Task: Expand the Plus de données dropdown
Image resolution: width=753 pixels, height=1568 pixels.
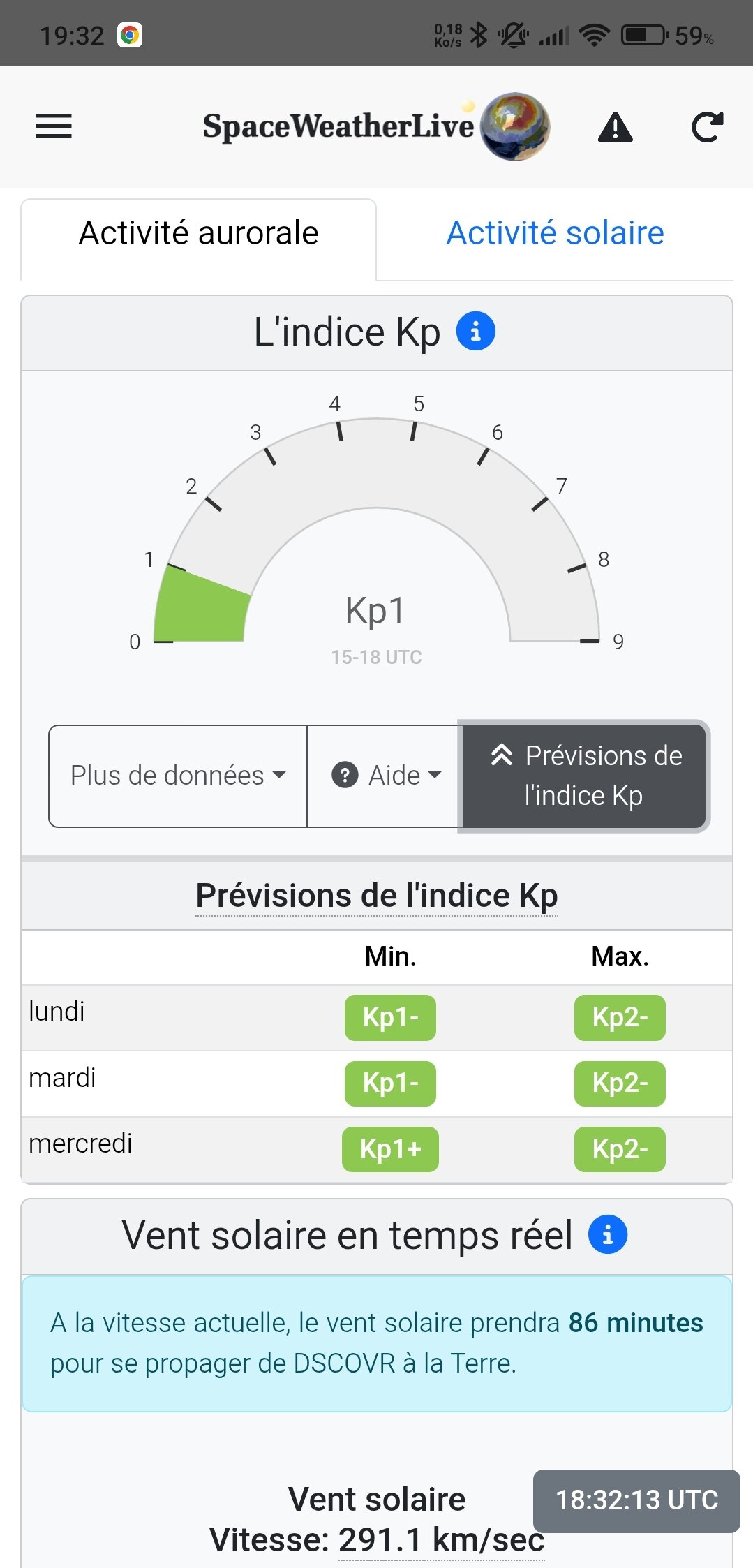Action: pos(178,776)
